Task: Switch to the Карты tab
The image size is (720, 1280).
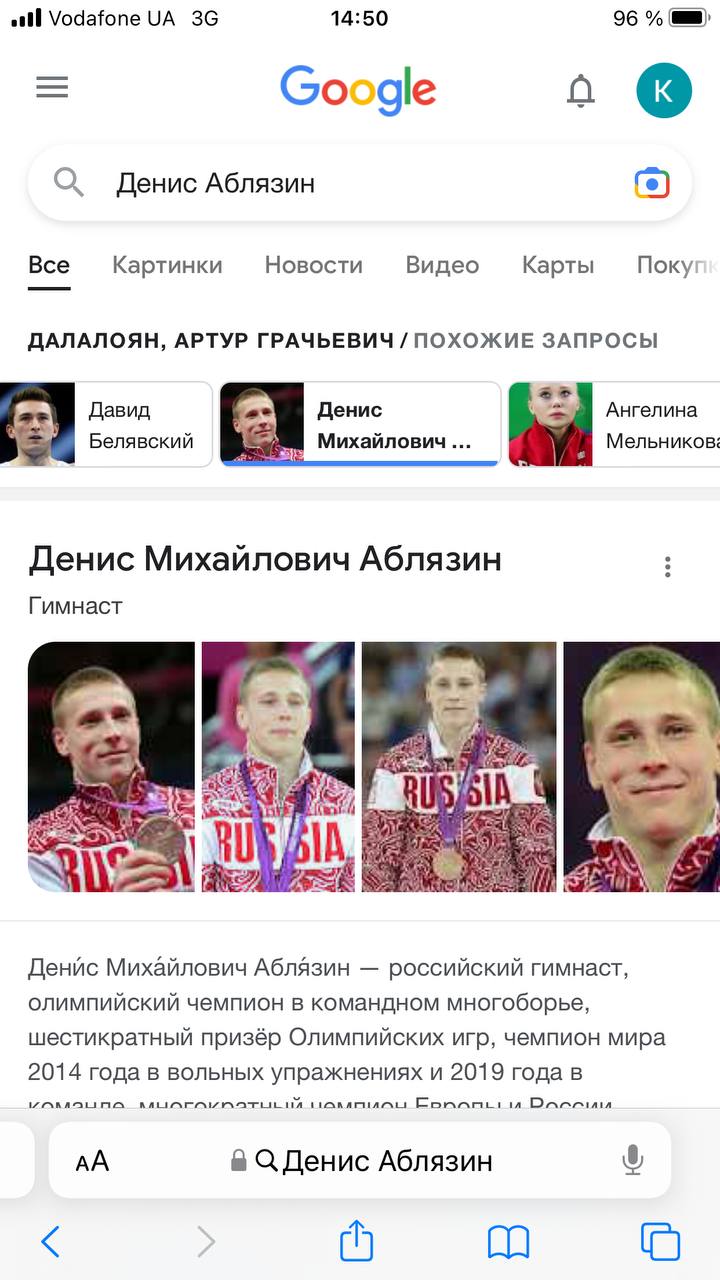Action: pos(558,265)
